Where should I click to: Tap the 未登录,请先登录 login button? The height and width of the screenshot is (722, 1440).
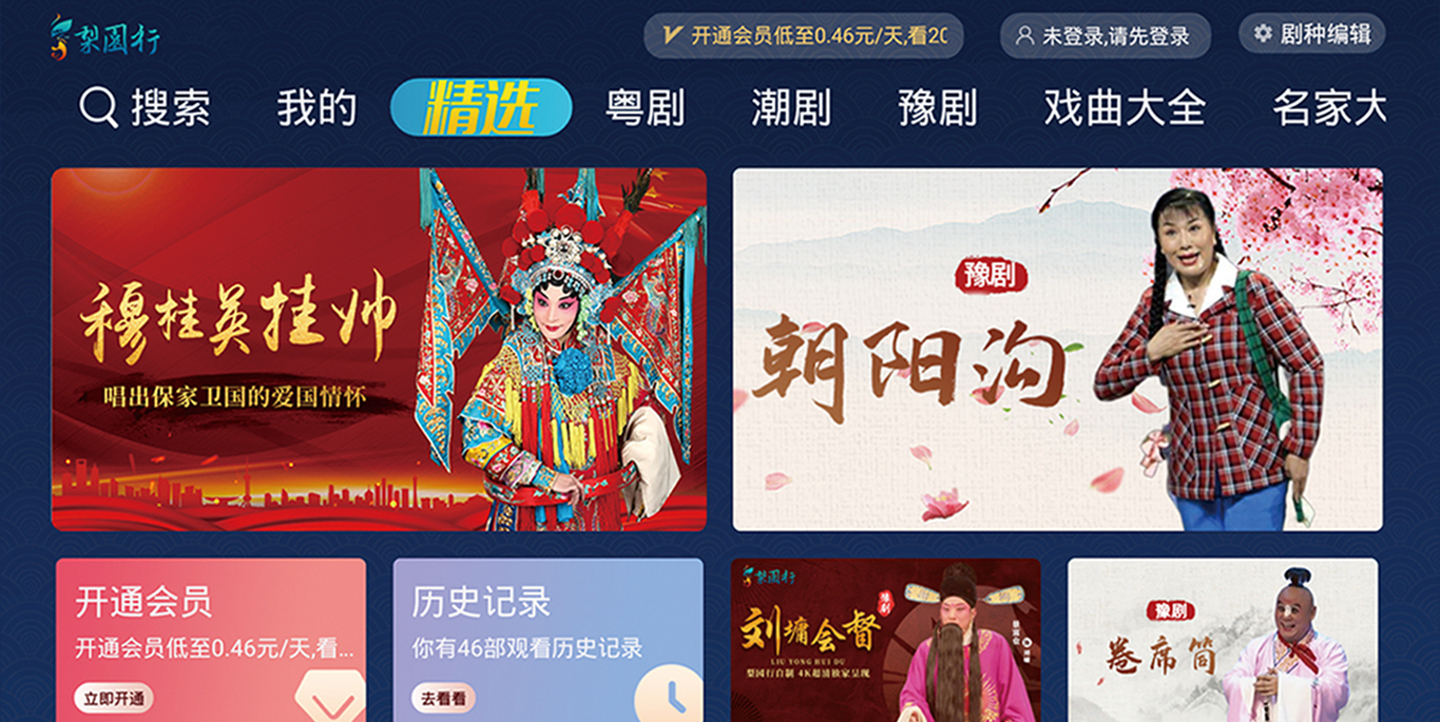click(x=1105, y=36)
